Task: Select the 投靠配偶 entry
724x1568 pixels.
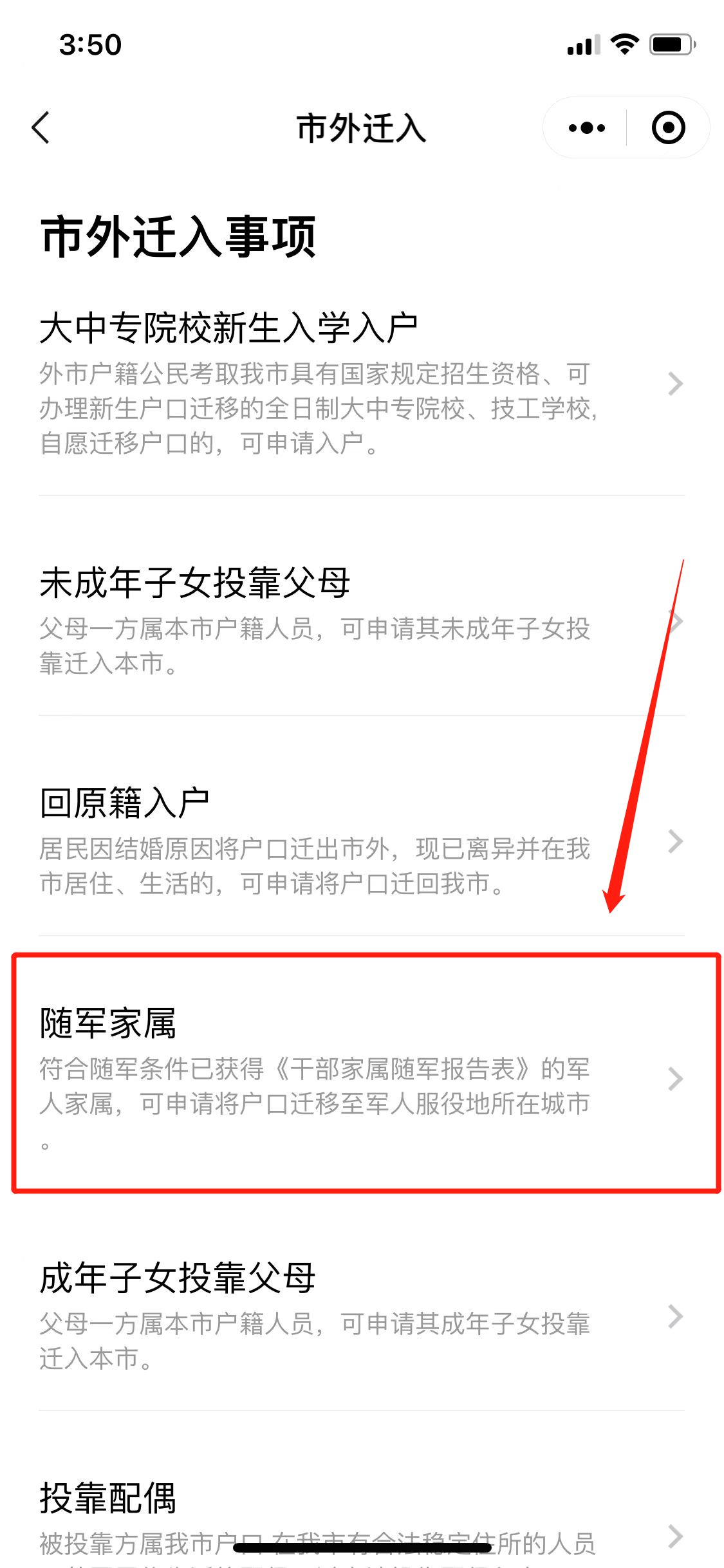Action: tap(360, 1519)
